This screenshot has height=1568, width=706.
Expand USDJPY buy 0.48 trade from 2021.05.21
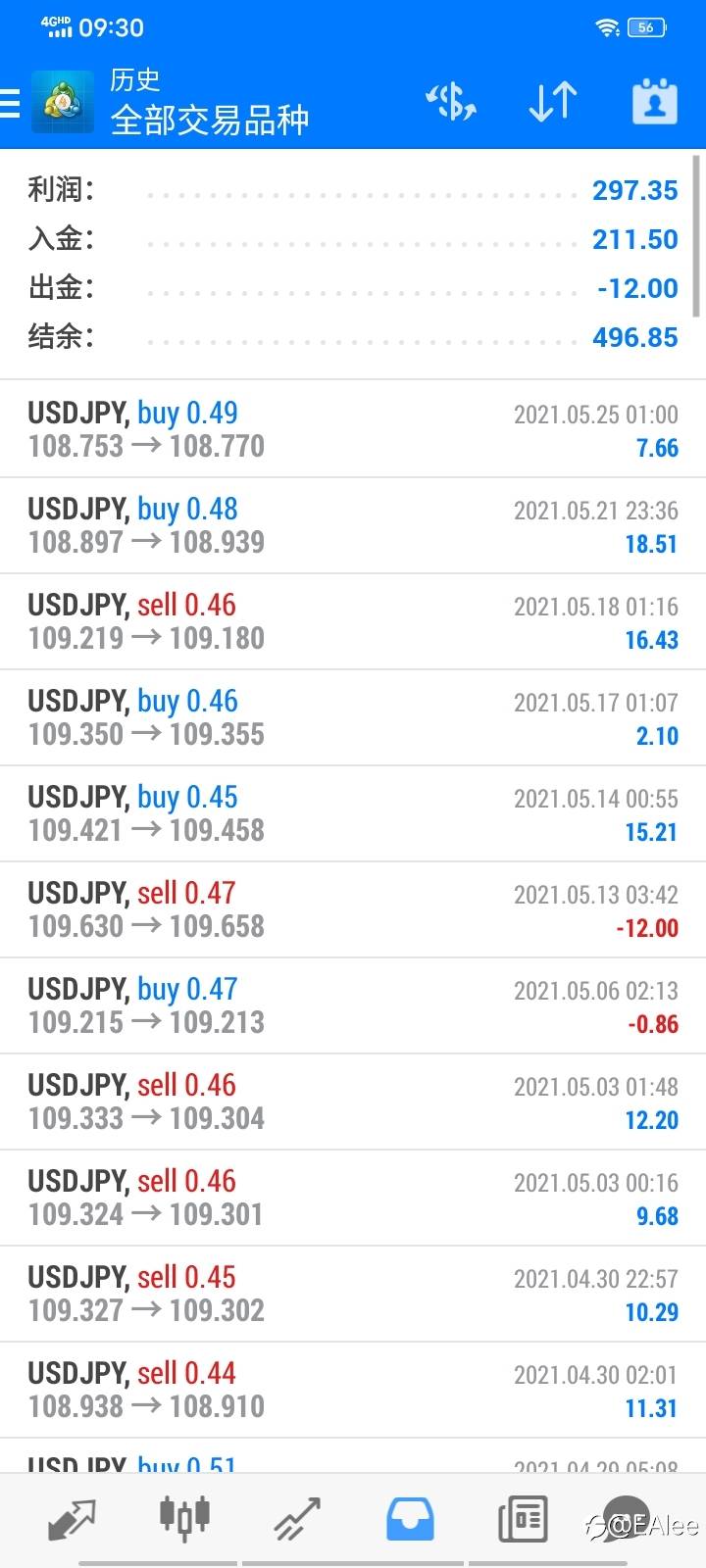pyautogui.click(x=353, y=525)
